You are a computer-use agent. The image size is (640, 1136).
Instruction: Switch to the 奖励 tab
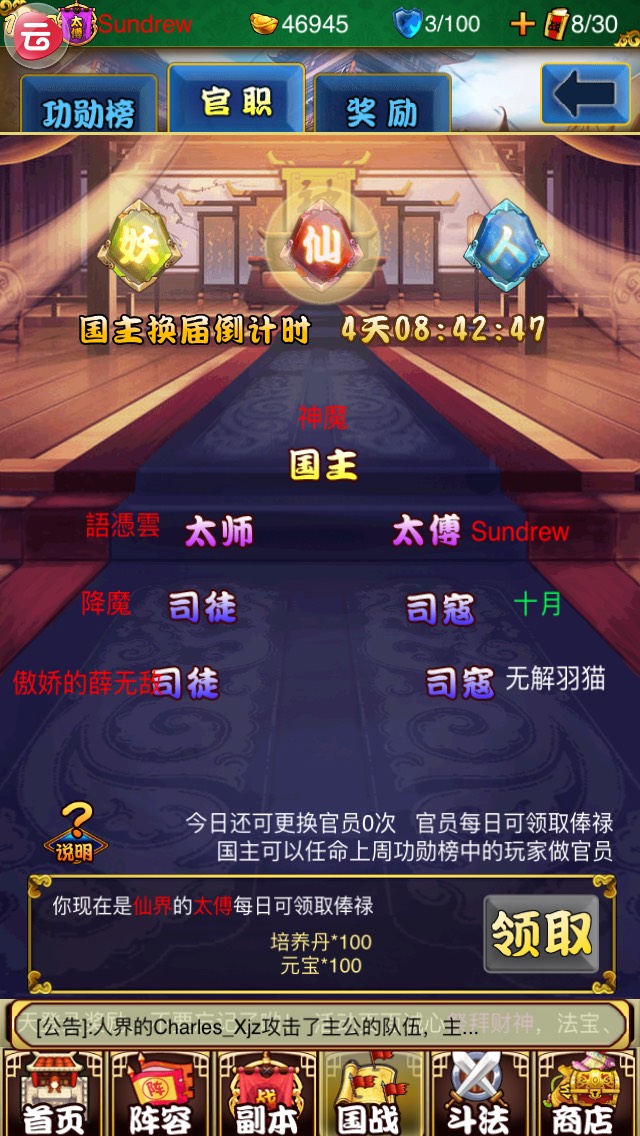coord(381,108)
